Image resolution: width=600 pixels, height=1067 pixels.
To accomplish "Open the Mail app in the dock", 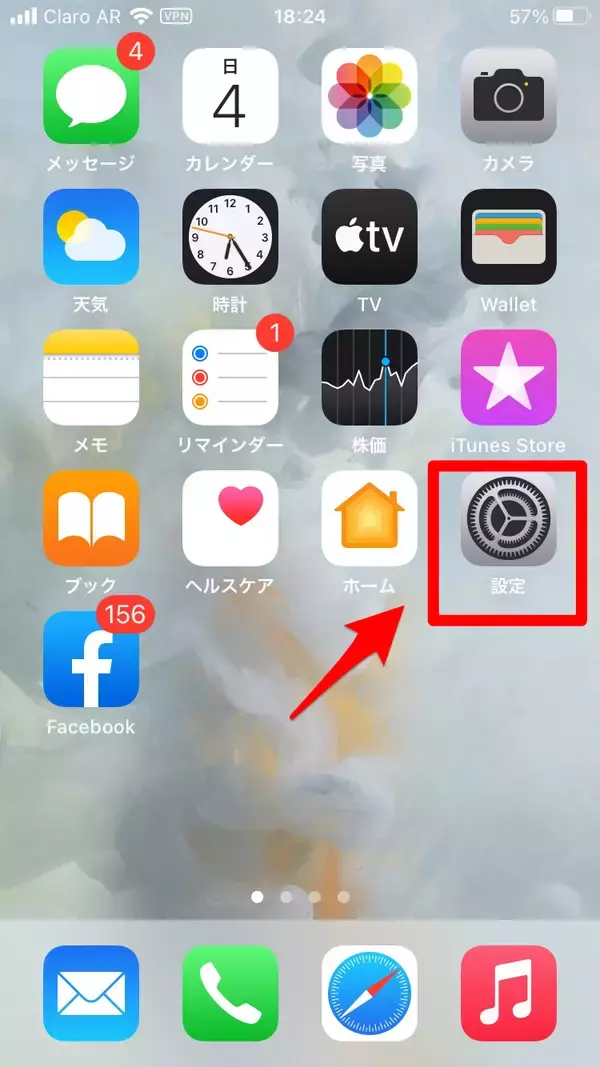I will (91, 993).
